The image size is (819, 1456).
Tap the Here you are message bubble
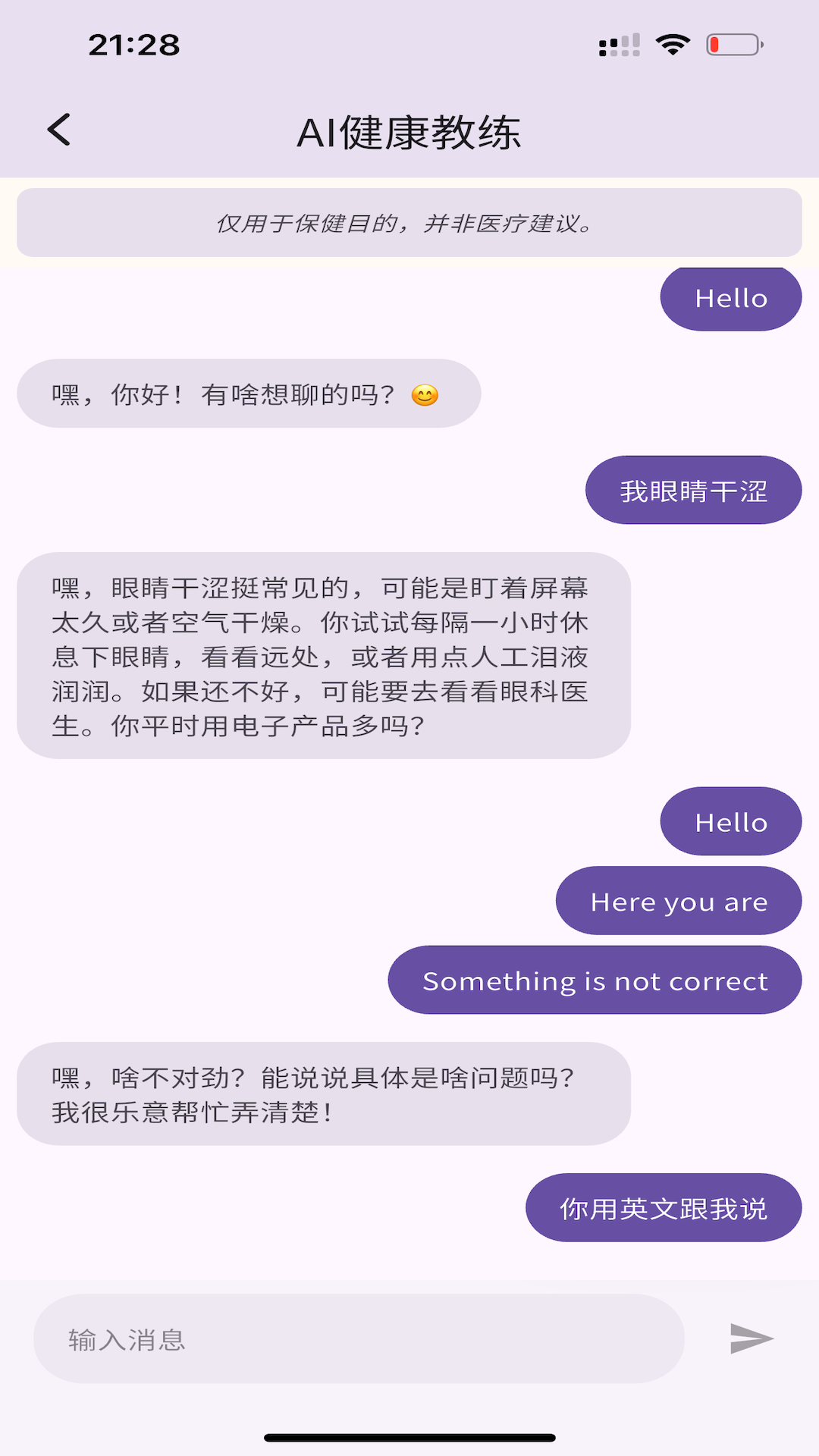tap(679, 900)
